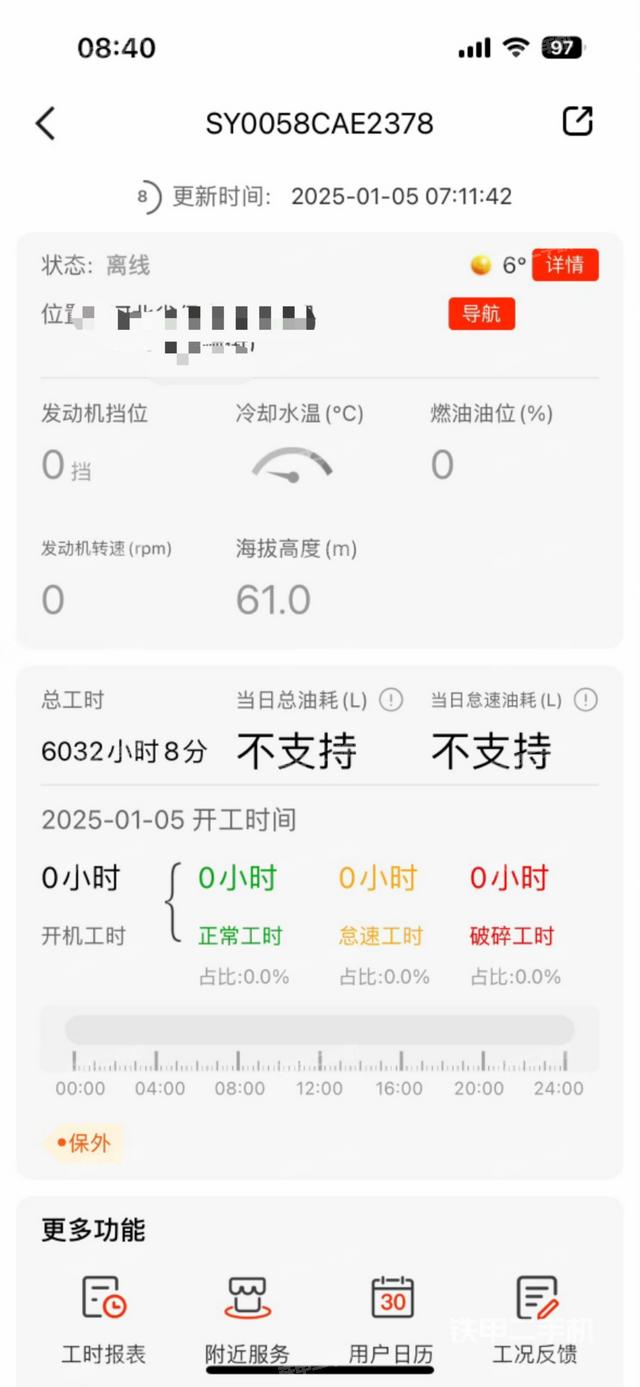Open 附近服务 nearby services
The height and width of the screenshot is (1387, 640).
click(248, 1319)
